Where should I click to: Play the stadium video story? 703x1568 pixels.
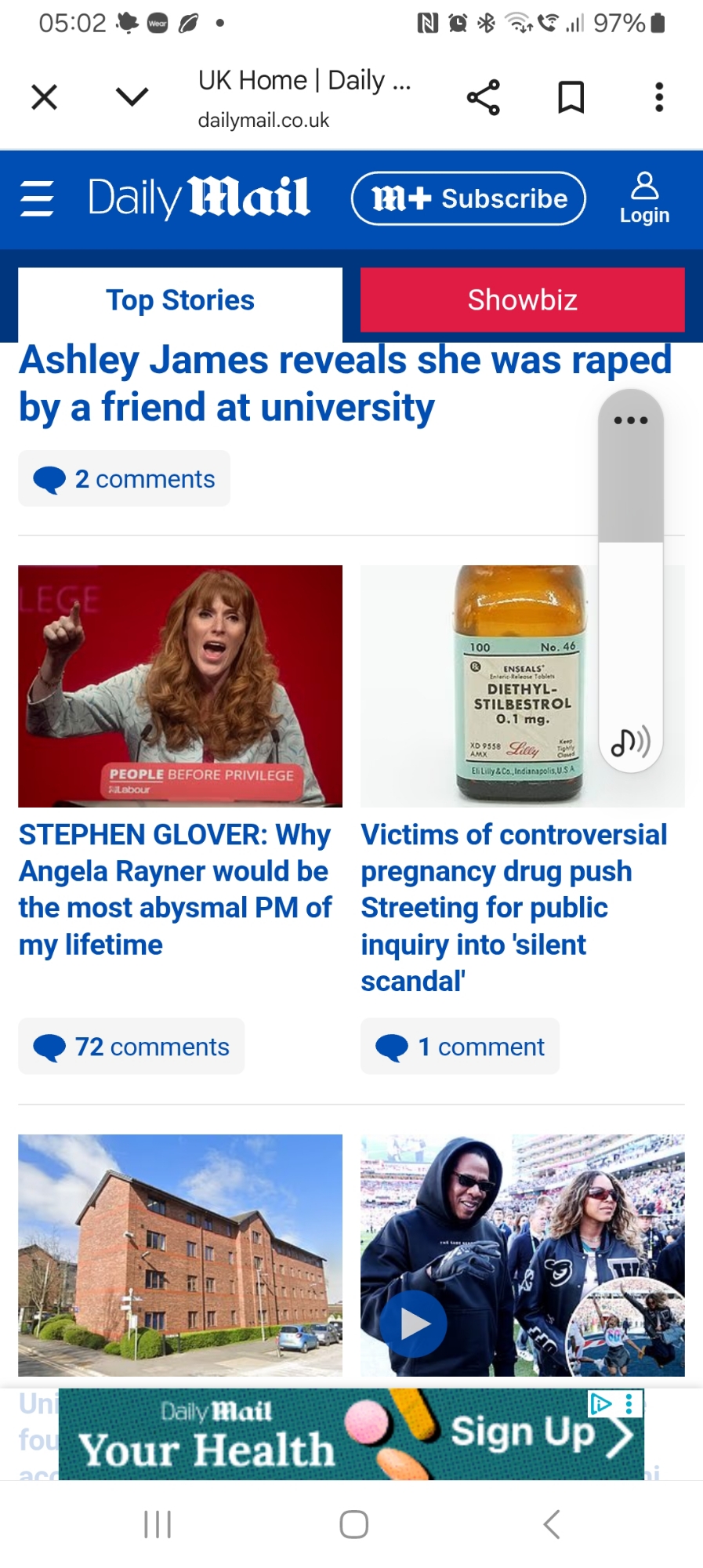tap(414, 1324)
